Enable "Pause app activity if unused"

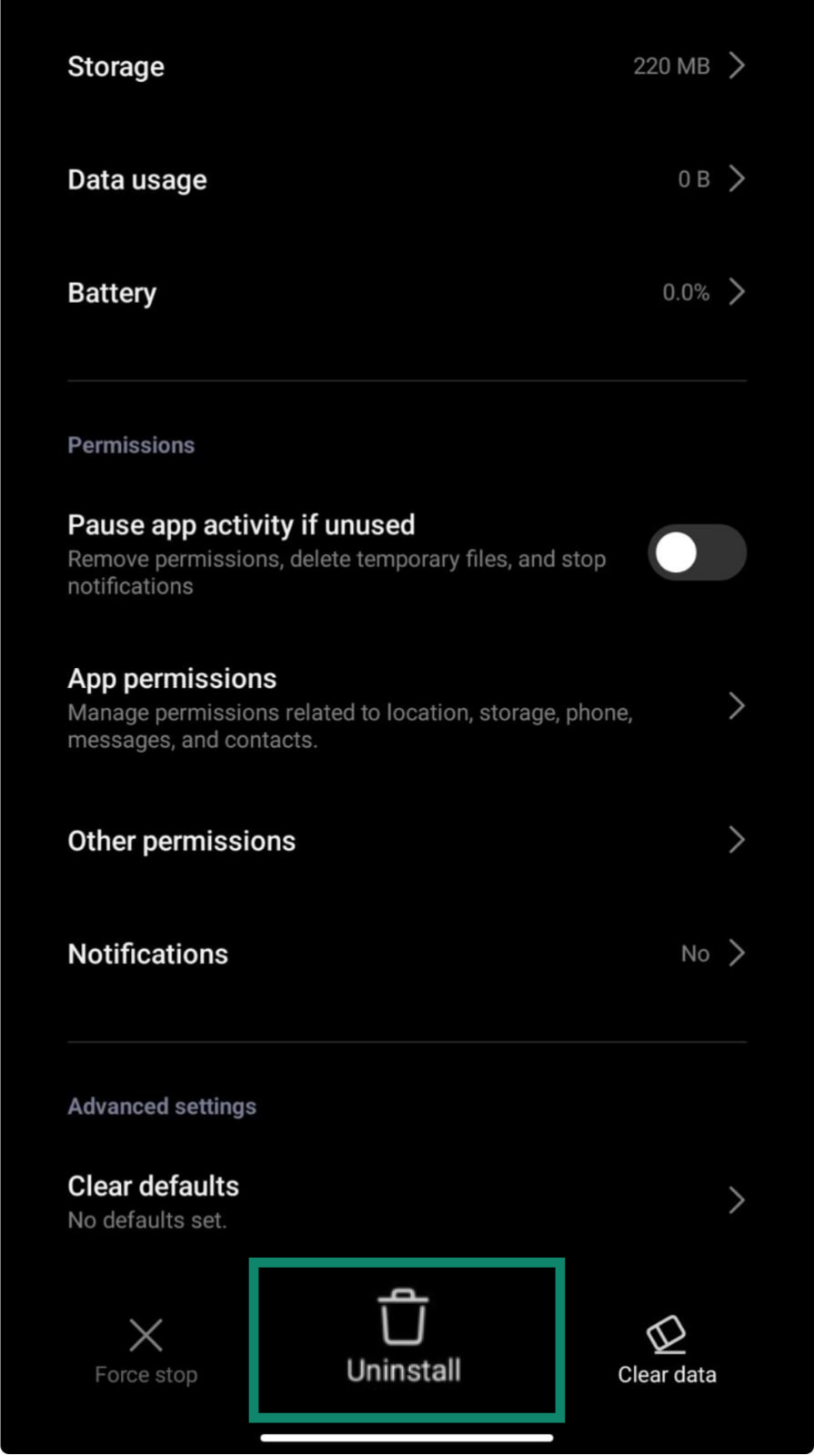696,552
